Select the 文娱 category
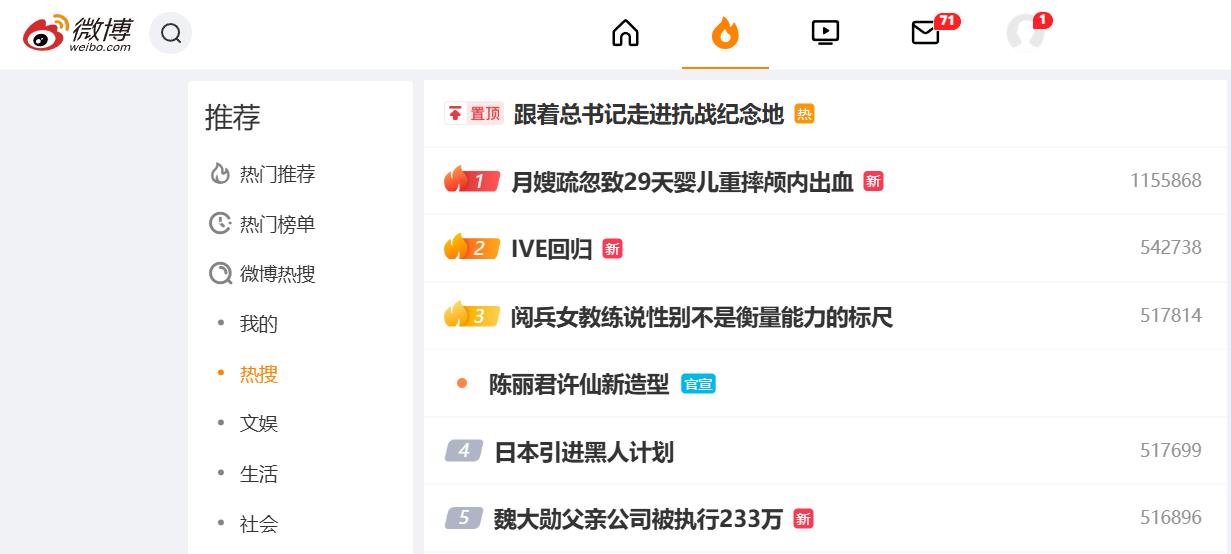 pos(258,423)
